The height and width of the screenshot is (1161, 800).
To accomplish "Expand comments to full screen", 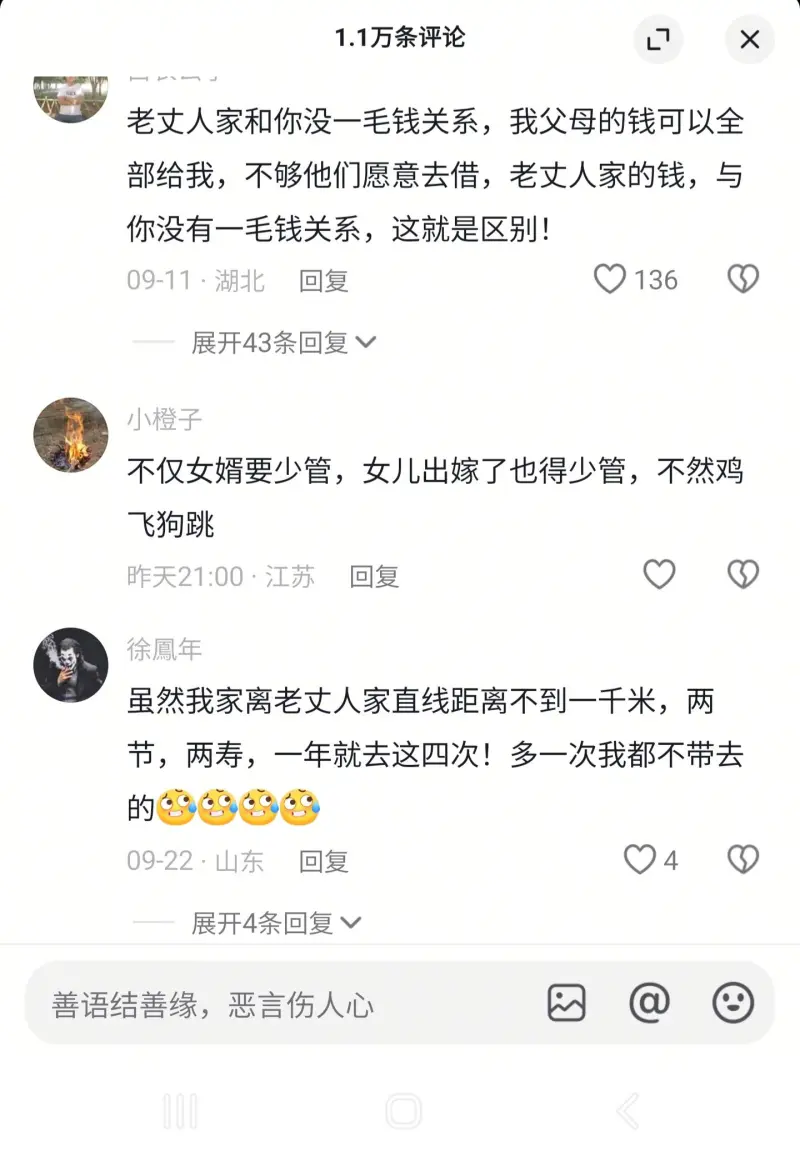I will pyautogui.click(x=658, y=40).
